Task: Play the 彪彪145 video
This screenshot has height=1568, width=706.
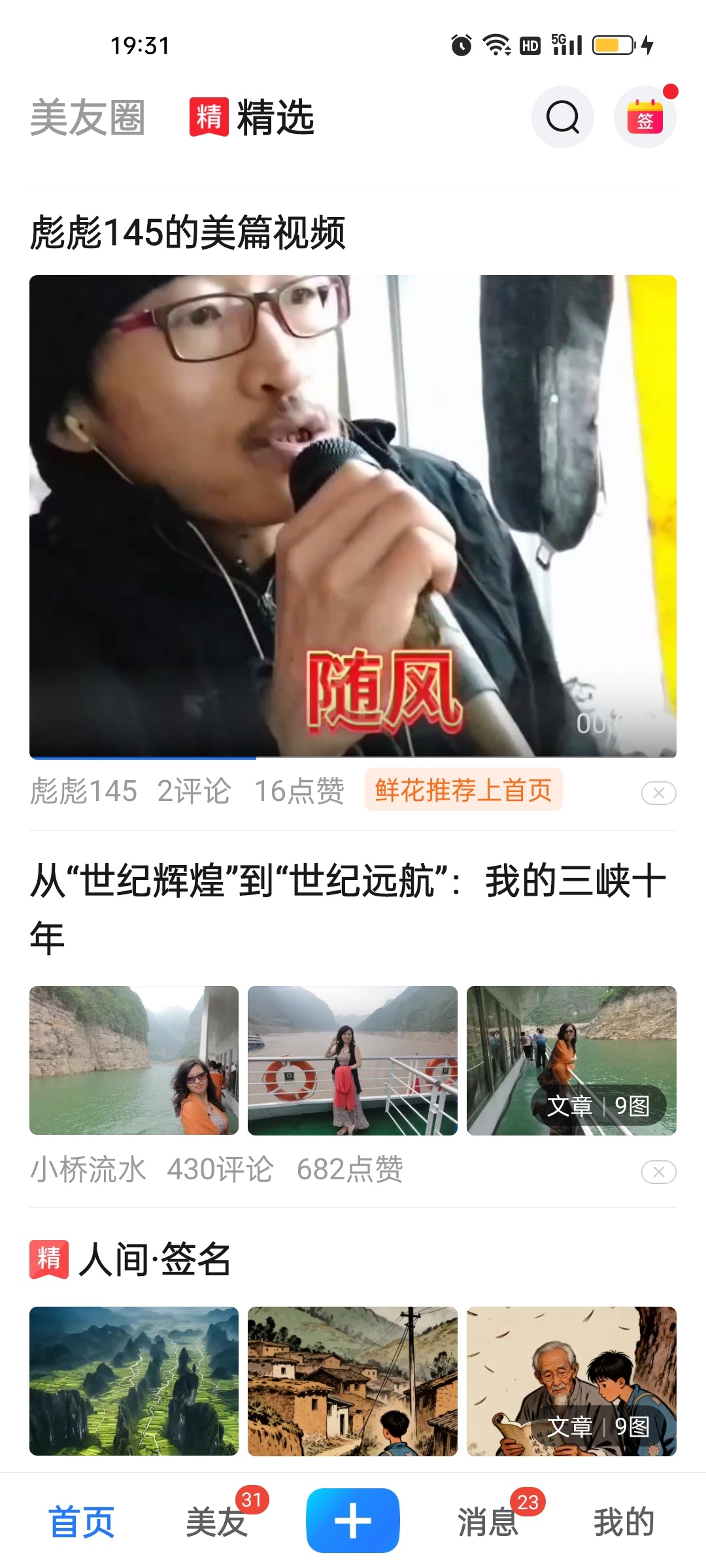Action: [353, 516]
